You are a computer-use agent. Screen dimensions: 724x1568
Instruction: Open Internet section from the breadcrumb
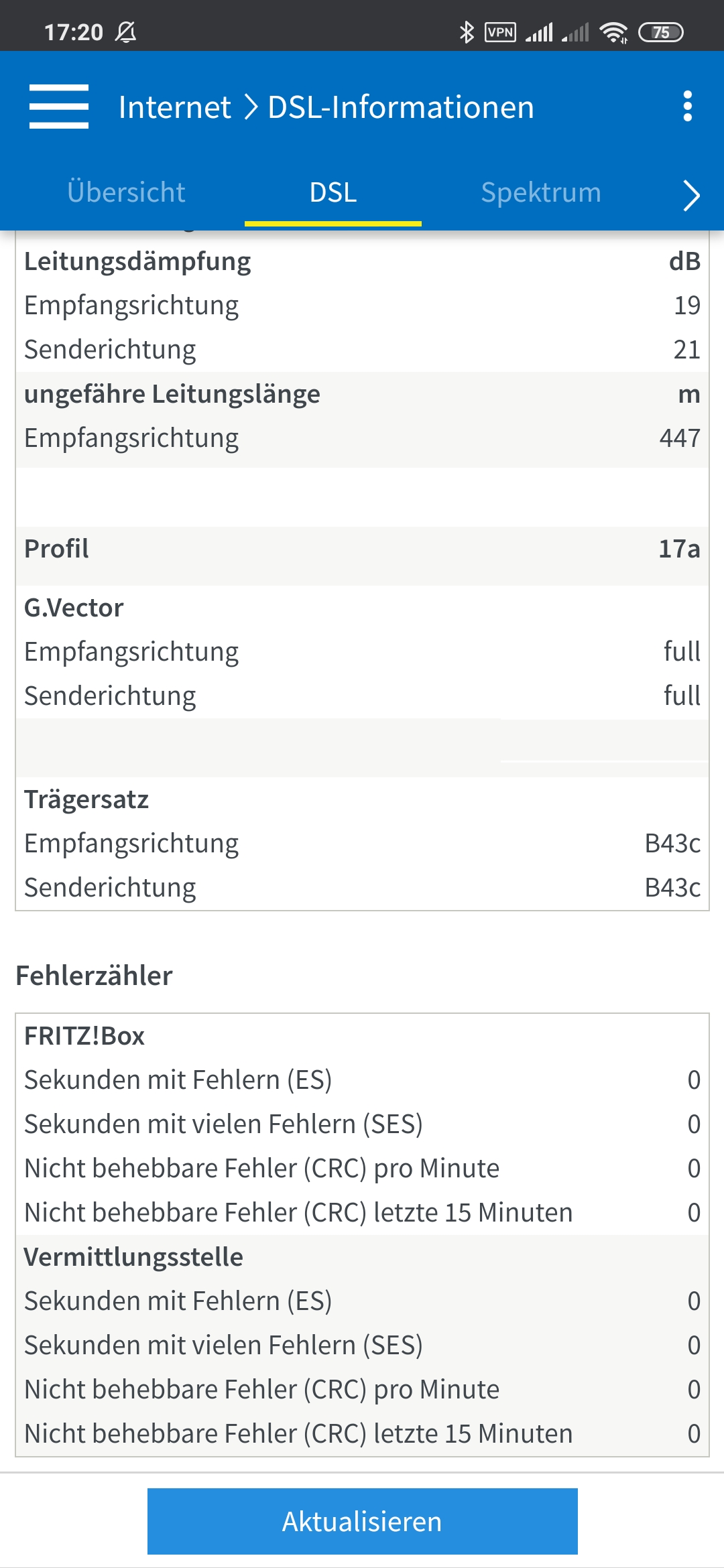173,107
